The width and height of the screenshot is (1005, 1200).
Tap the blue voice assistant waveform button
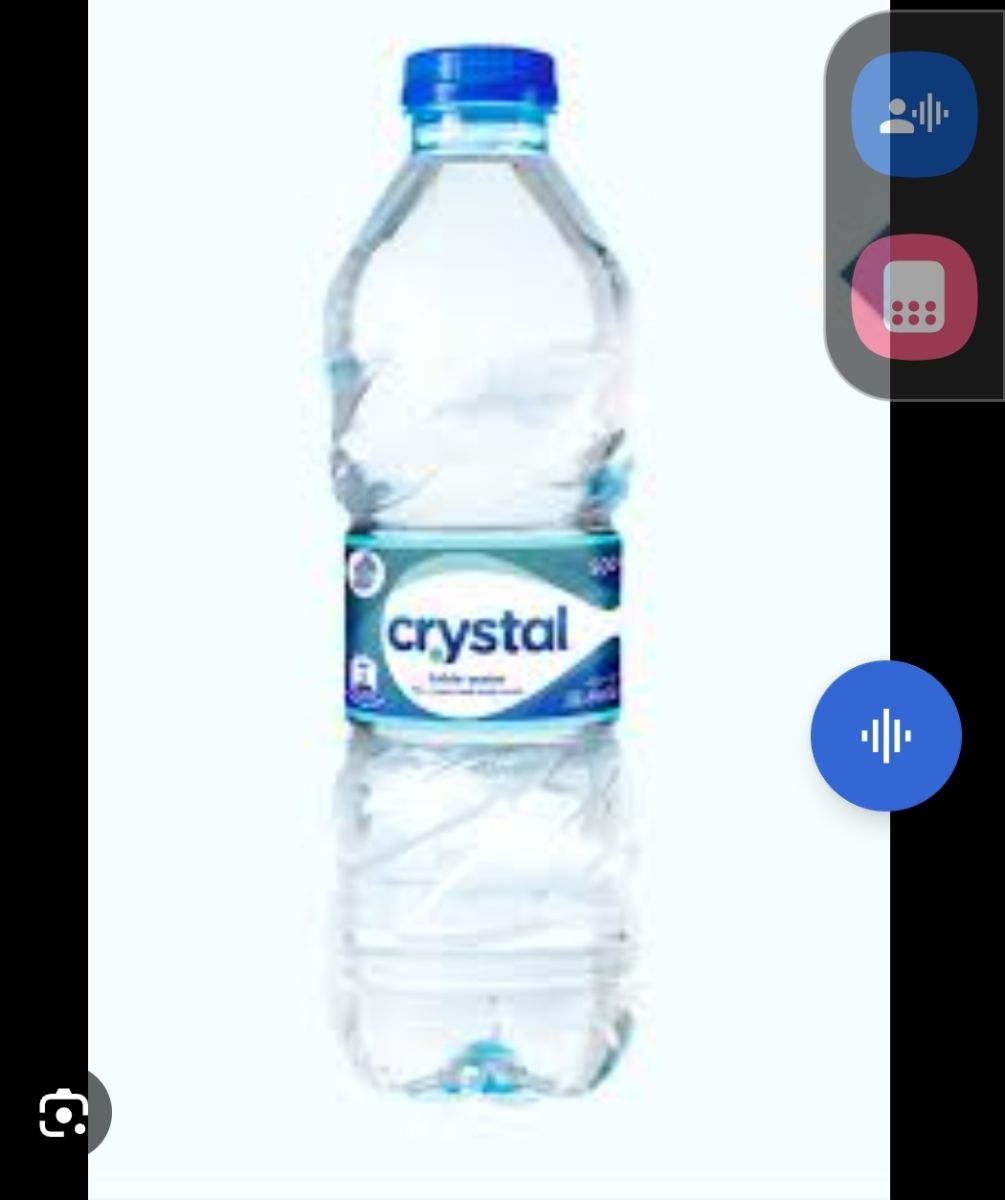[x=886, y=735]
